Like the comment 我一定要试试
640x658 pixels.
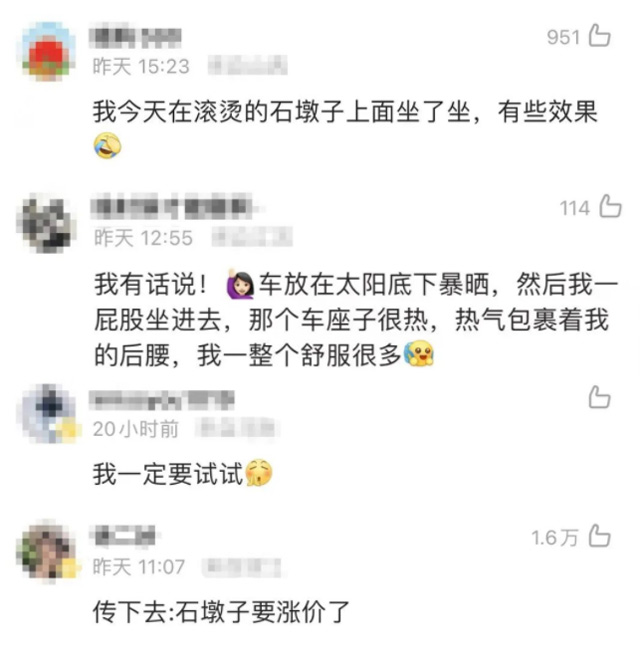[x=599, y=397]
